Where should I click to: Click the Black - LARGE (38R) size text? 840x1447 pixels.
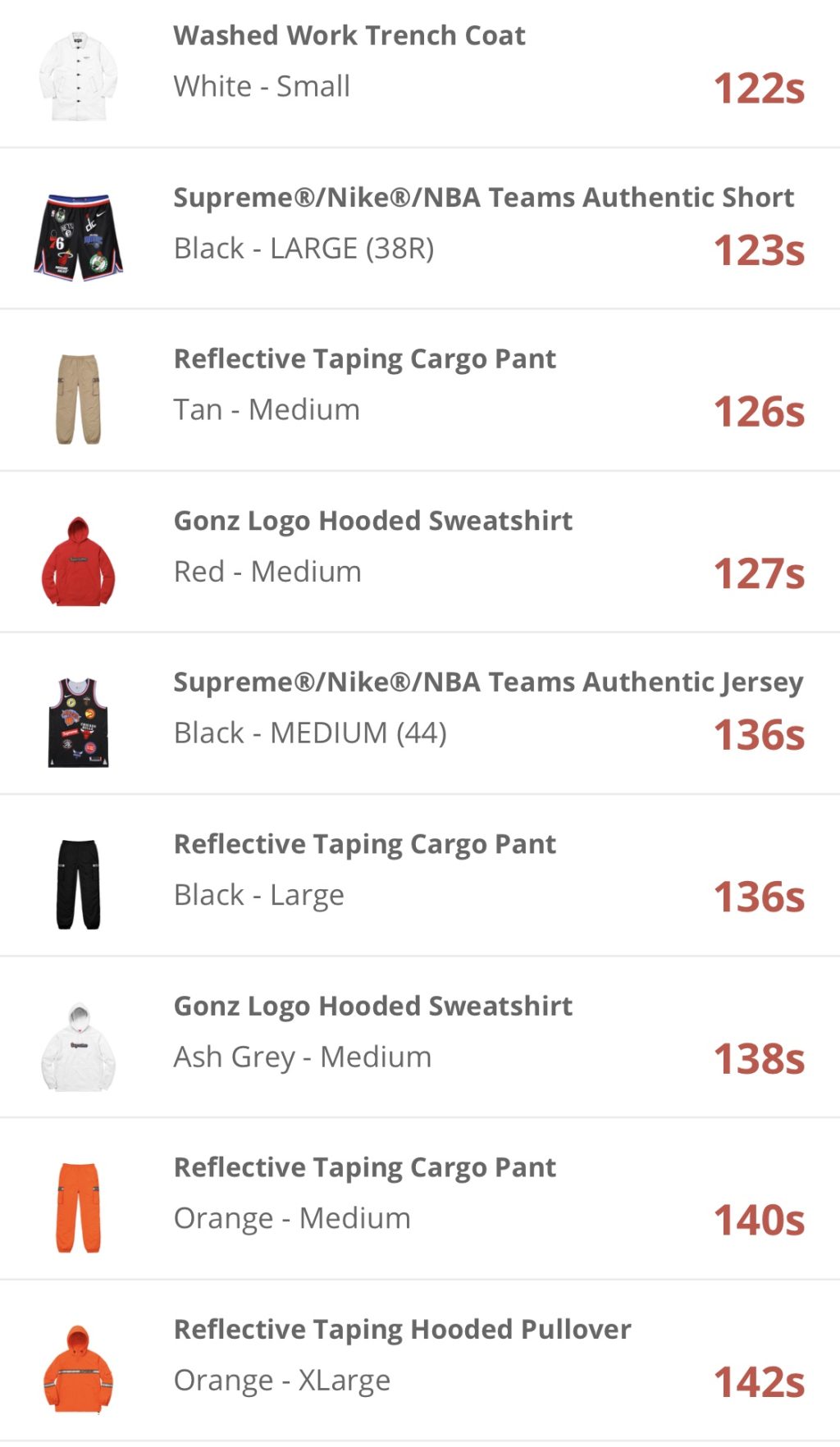coord(305,246)
